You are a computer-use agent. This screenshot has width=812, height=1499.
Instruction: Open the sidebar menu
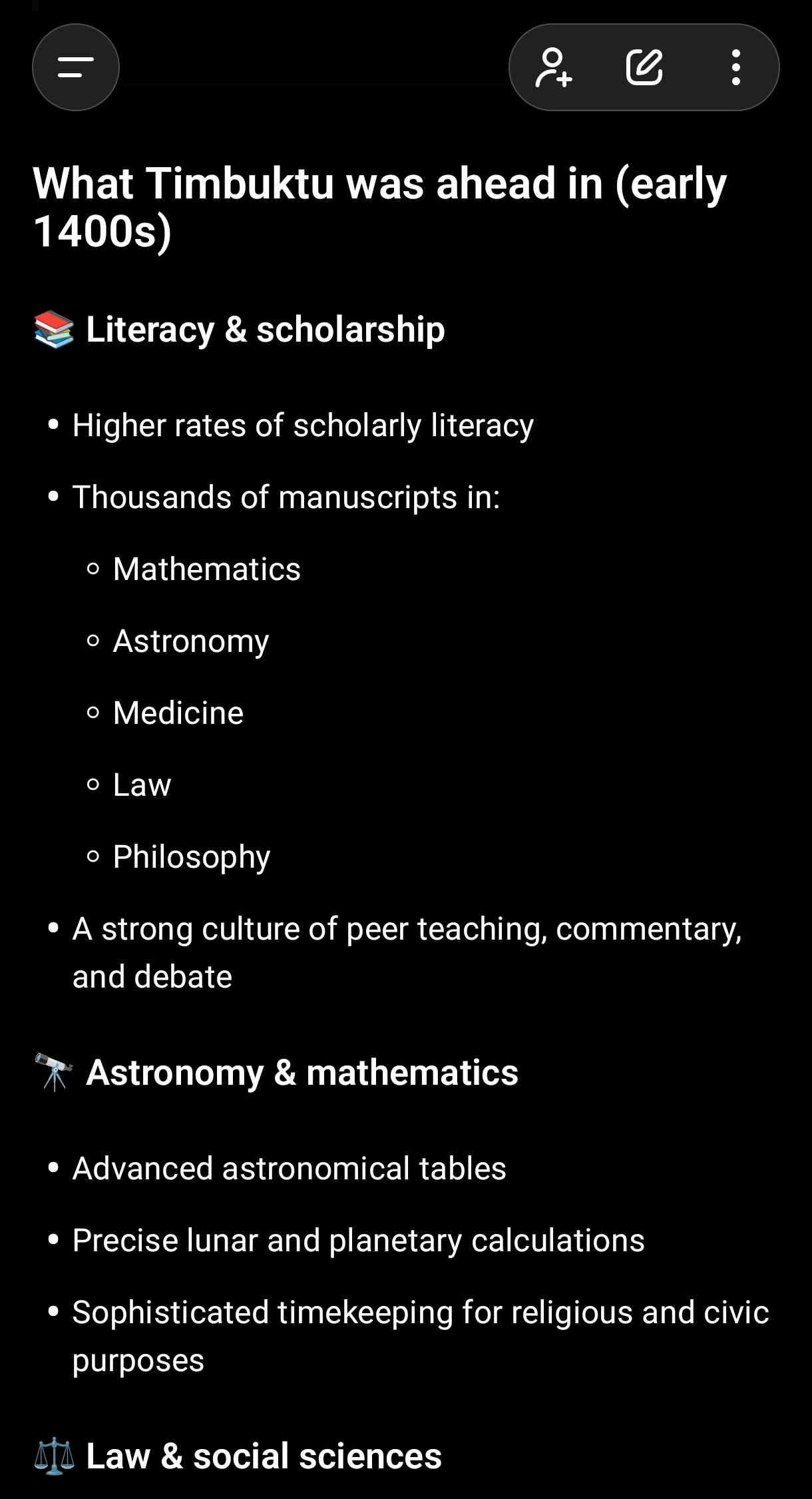point(75,67)
